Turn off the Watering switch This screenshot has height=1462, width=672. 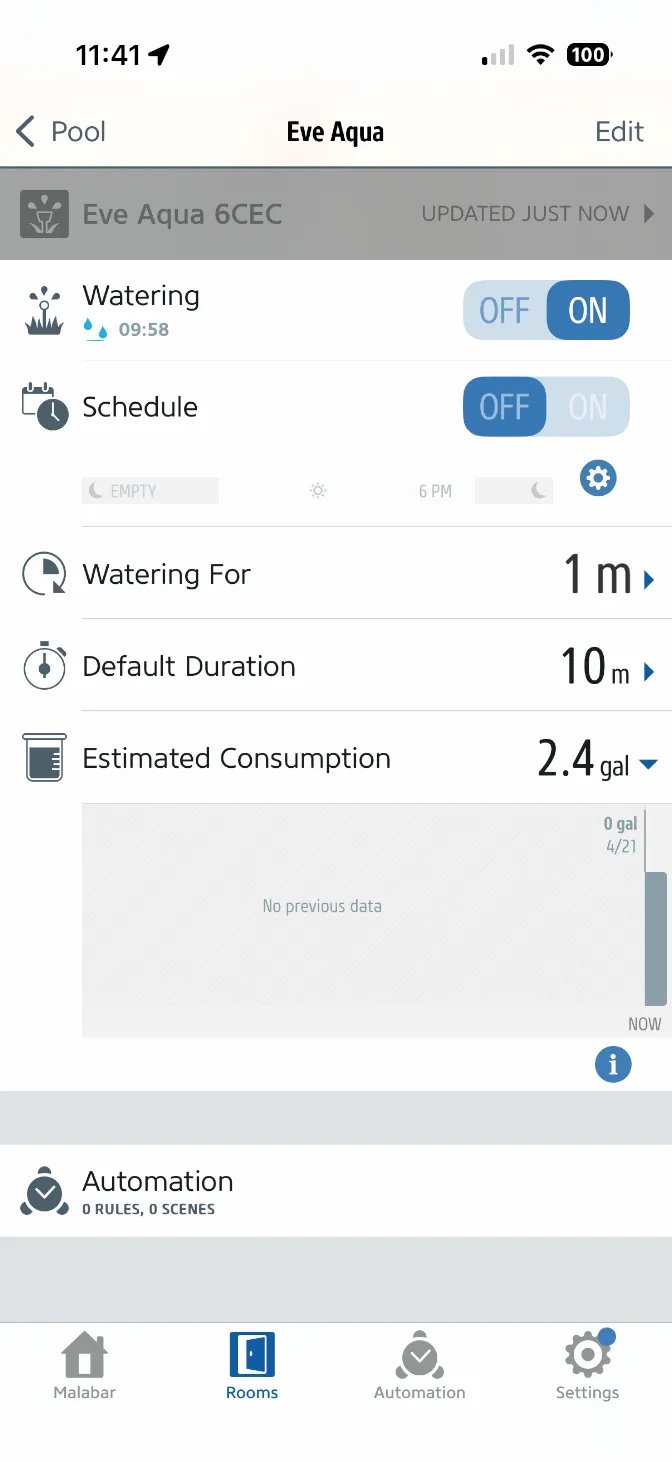click(x=505, y=311)
